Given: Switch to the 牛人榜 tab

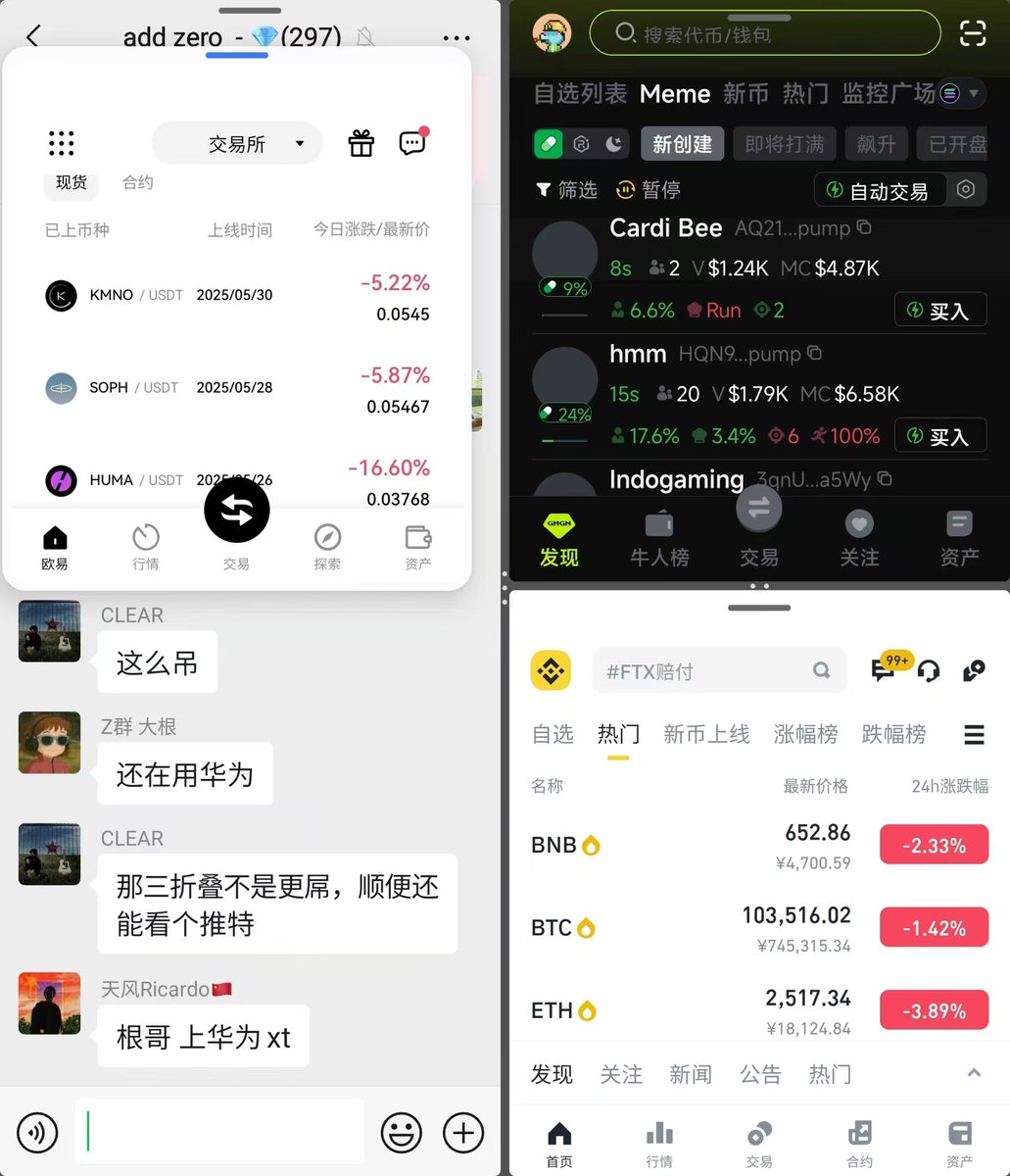Looking at the screenshot, I should 659,540.
